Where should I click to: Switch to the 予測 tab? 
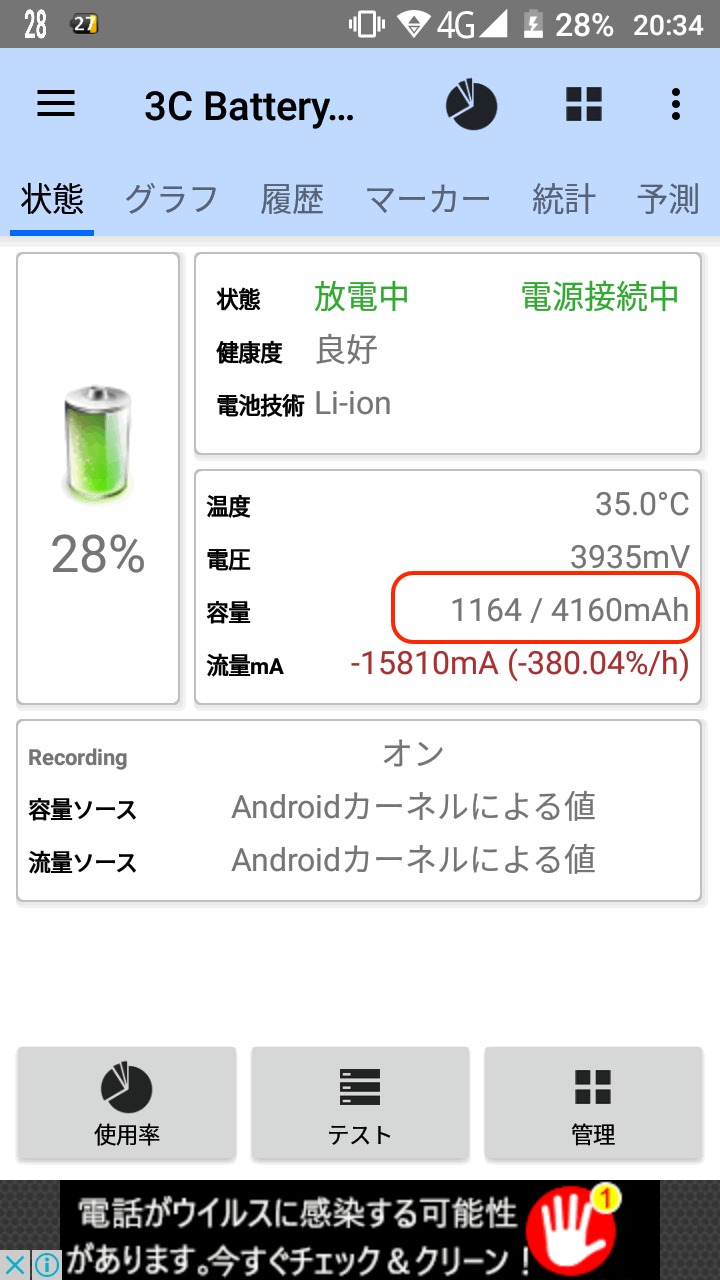[x=668, y=199]
